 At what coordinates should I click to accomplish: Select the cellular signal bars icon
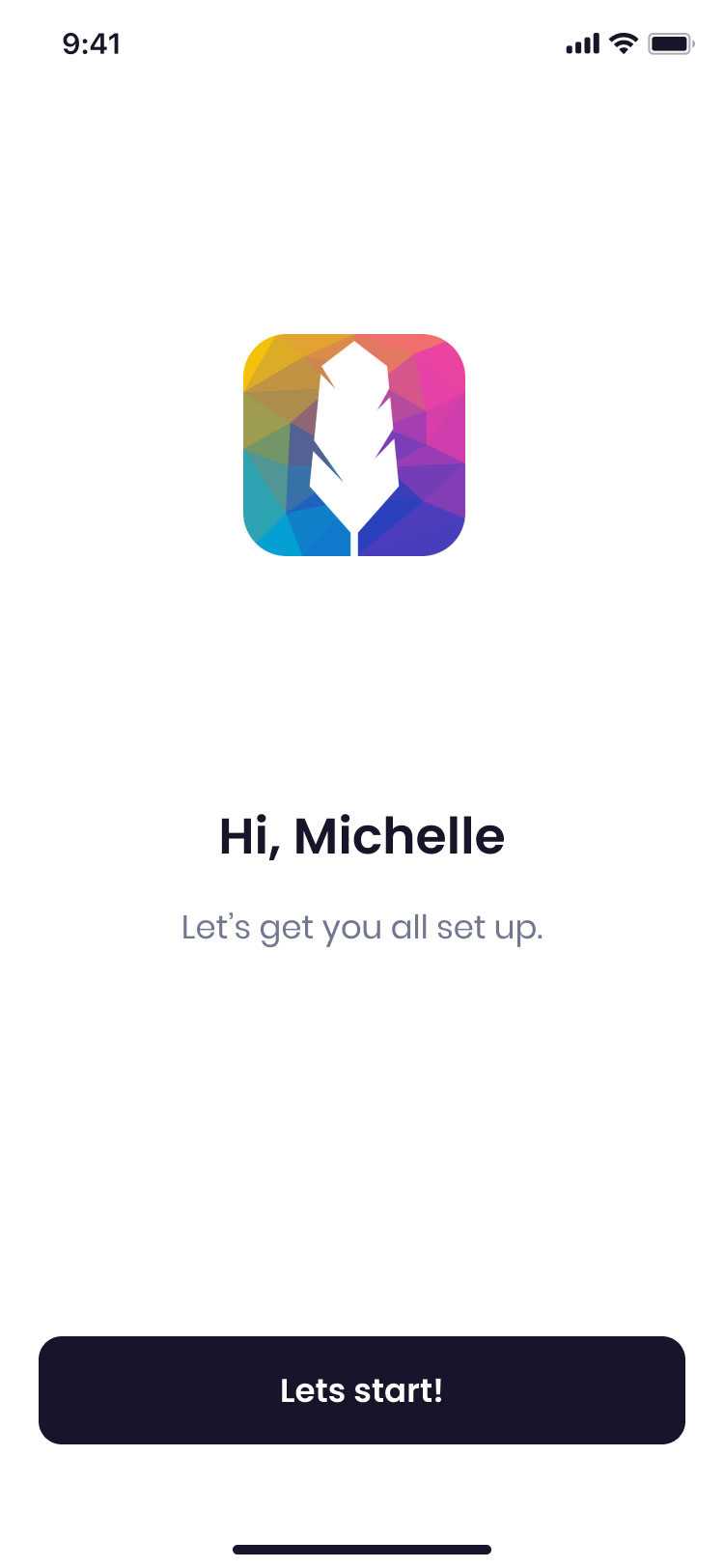click(x=580, y=43)
